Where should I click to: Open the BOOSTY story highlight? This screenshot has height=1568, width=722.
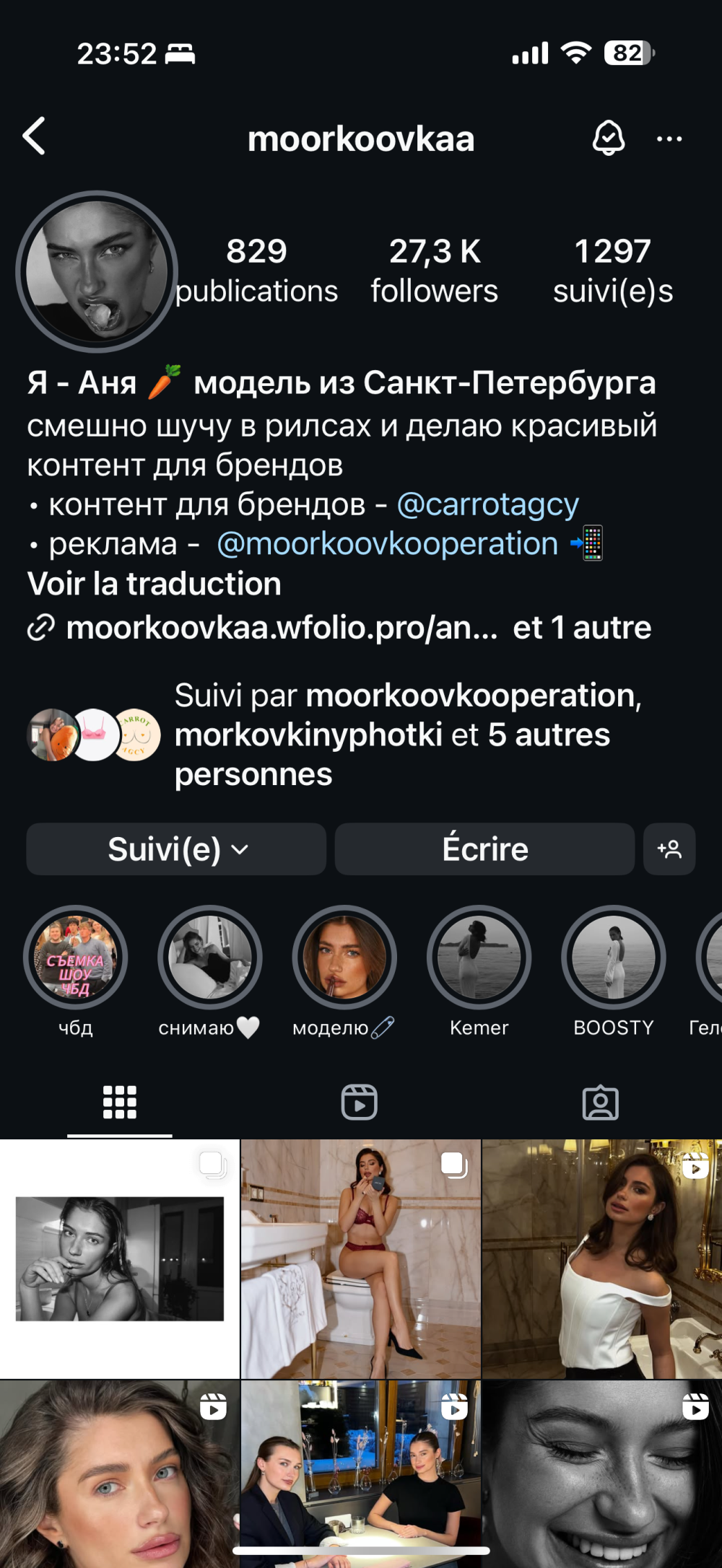tap(613, 958)
